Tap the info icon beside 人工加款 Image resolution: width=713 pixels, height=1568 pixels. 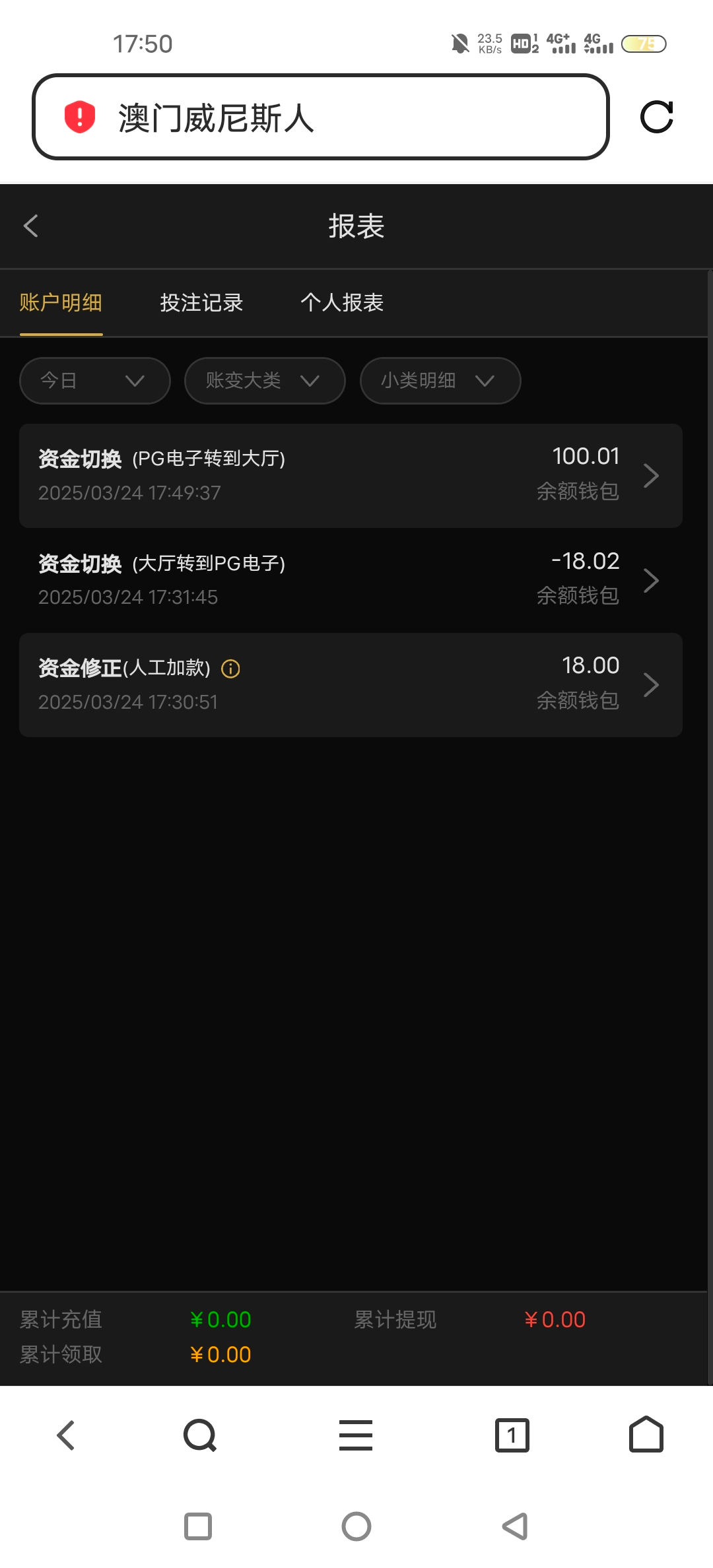[230, 669]
